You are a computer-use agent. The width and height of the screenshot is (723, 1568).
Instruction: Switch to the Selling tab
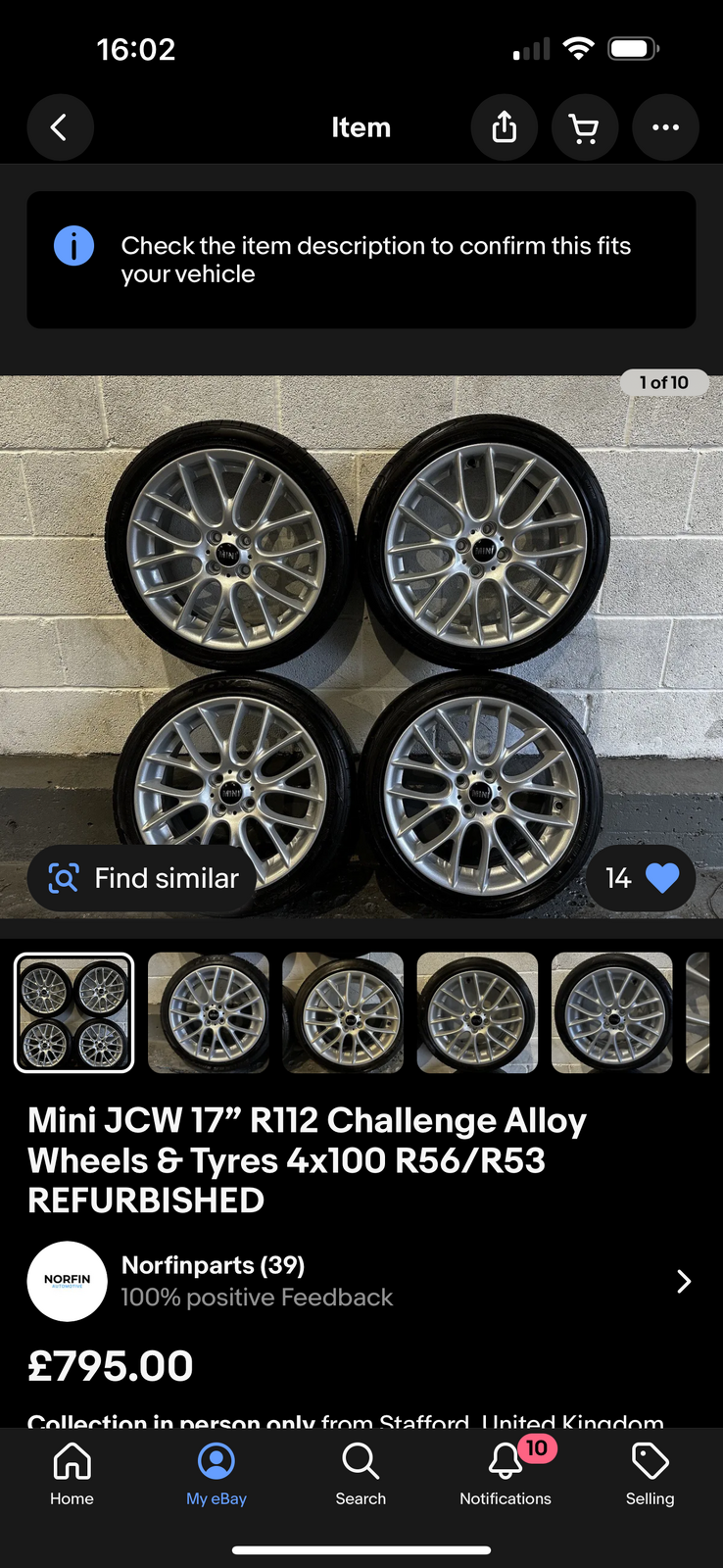click(x=650, y=1473)
